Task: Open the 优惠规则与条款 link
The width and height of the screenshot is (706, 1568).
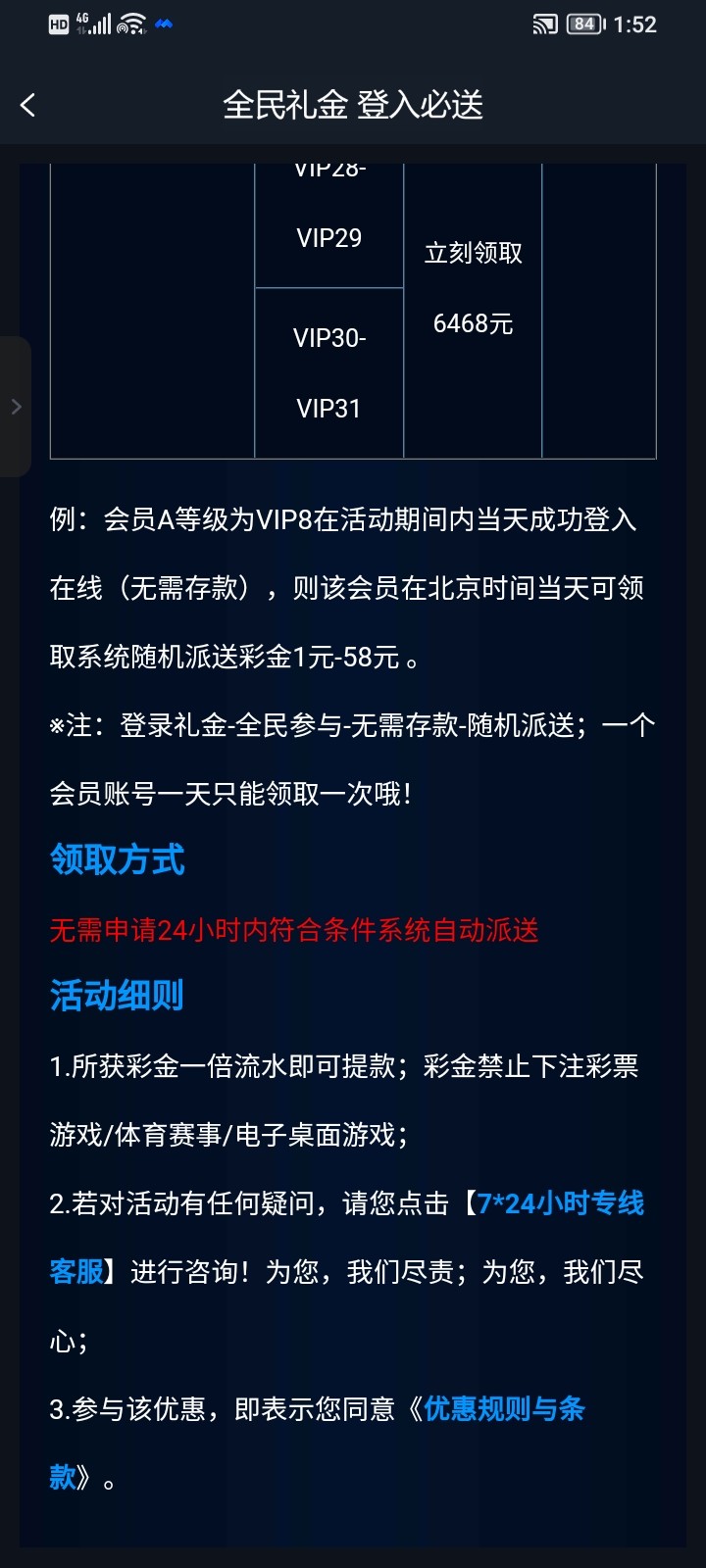Action: tap(504, 1409)
